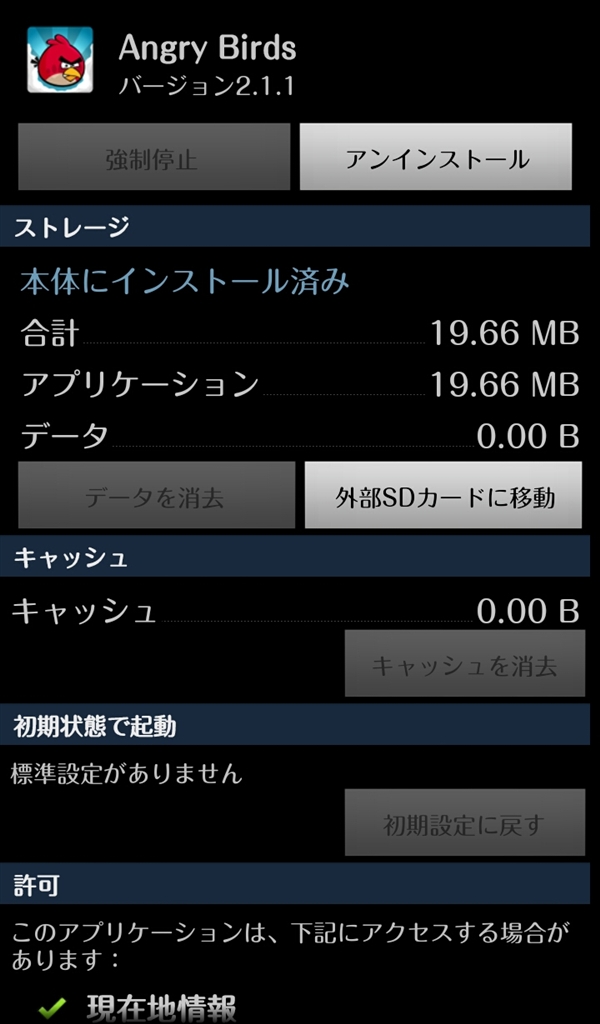Tap the 初期設定に戻す button
This screenshot has width=600, height=1024.
pos(465,823)
